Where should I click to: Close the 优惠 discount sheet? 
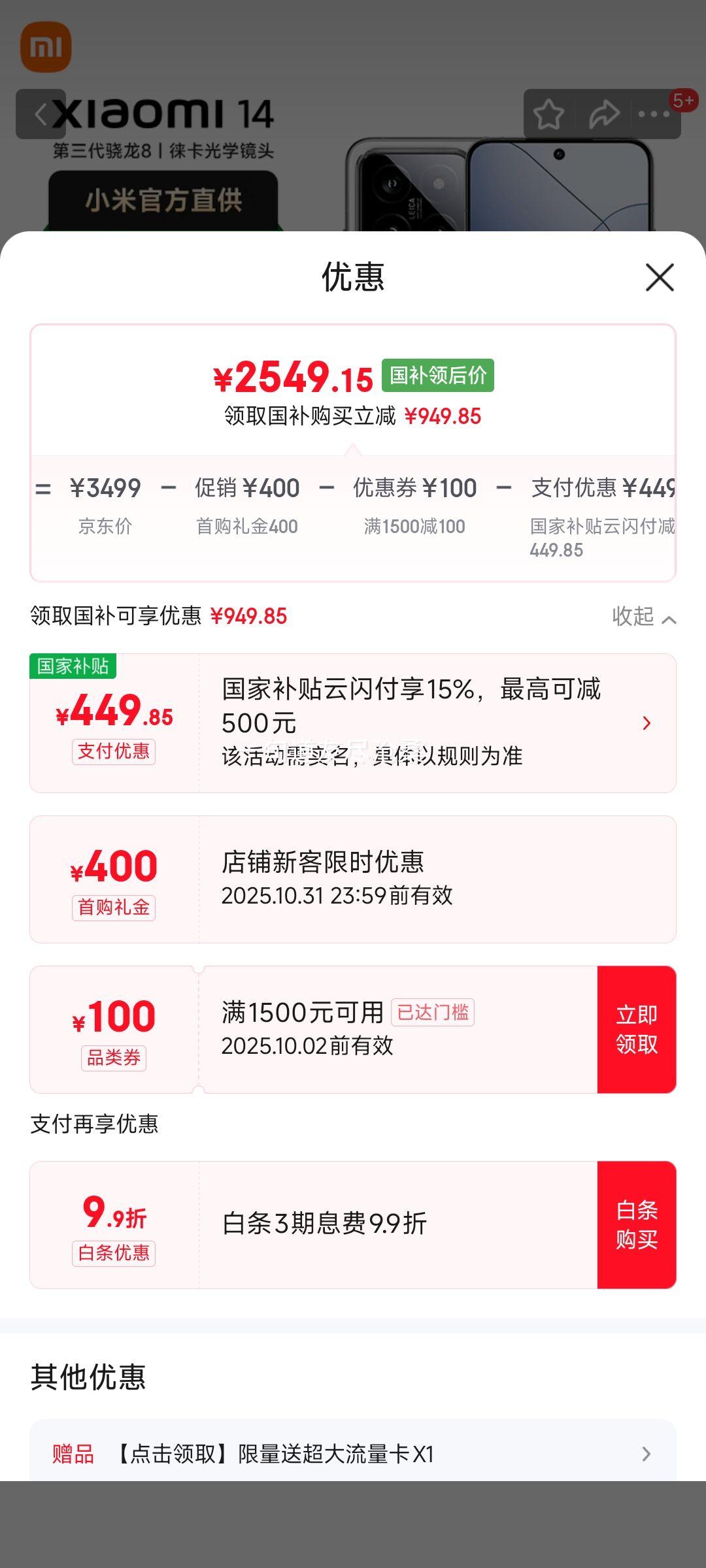pyautogui.click(x=660, y=278)
